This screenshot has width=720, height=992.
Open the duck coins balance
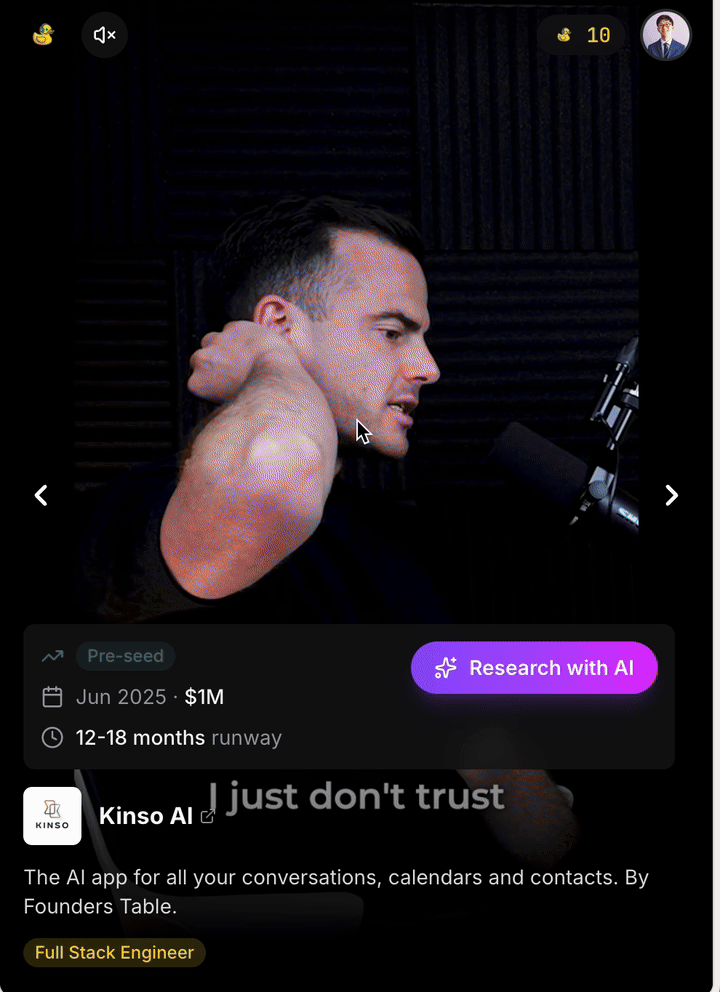(x=583, y=36)
